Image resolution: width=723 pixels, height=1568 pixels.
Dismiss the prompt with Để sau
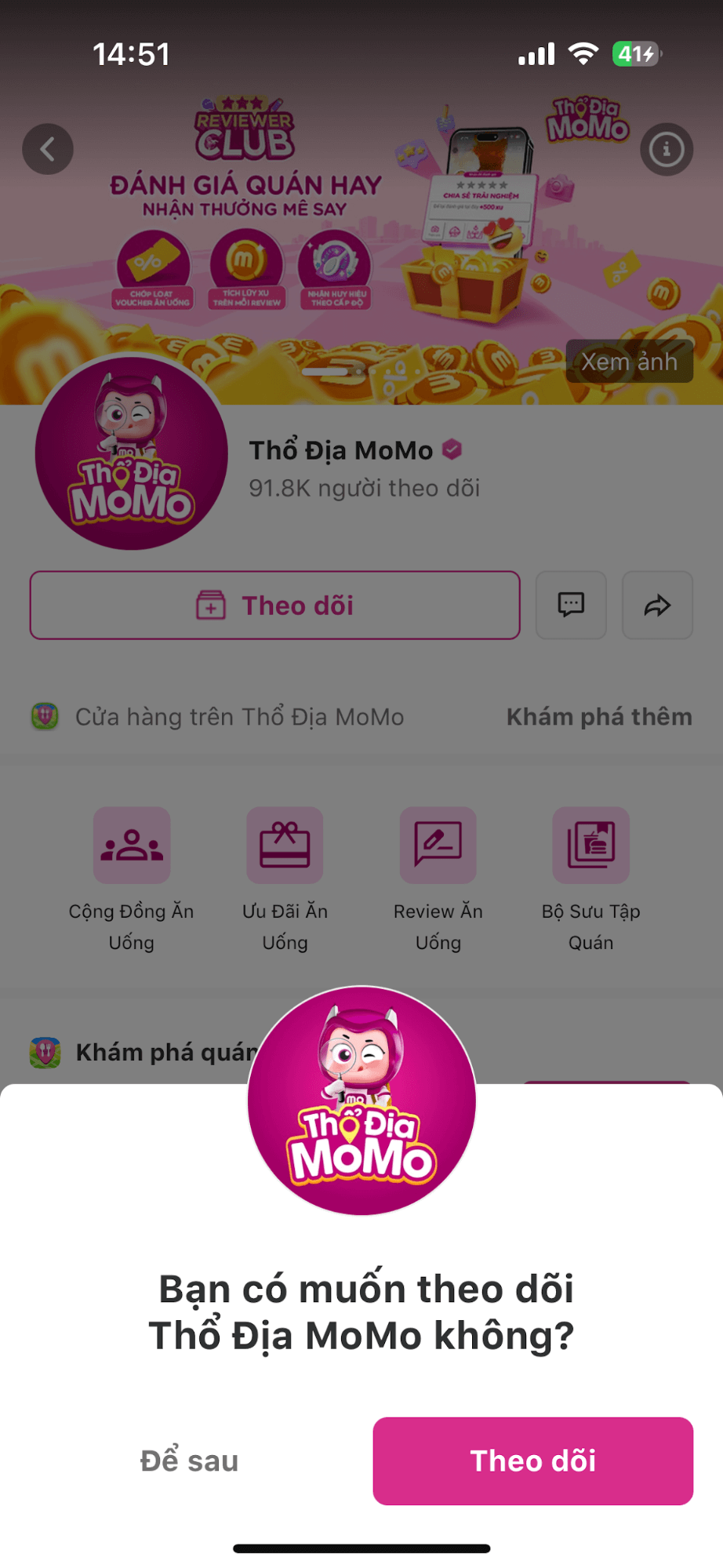coord(189,1461)
